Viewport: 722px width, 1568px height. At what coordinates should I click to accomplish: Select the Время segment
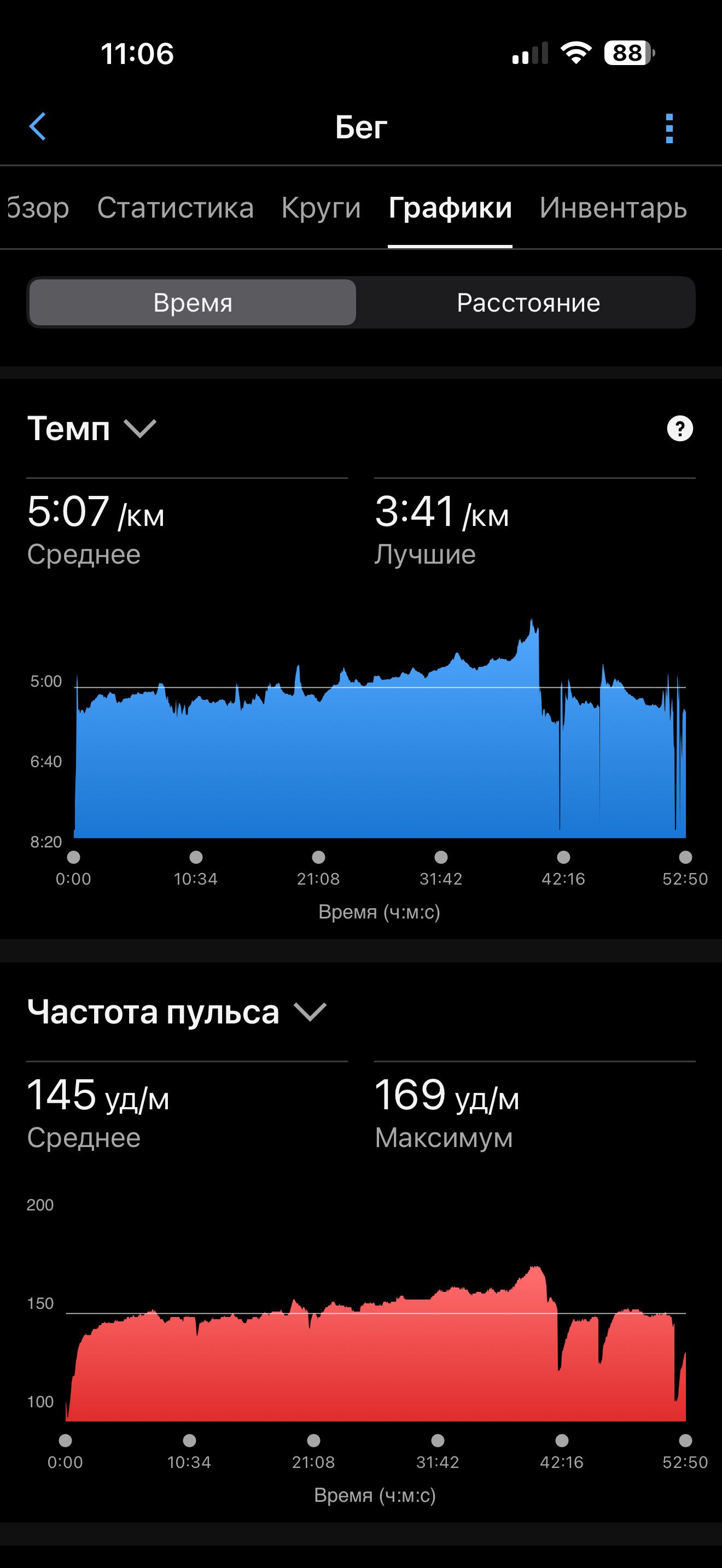[193, 302]
